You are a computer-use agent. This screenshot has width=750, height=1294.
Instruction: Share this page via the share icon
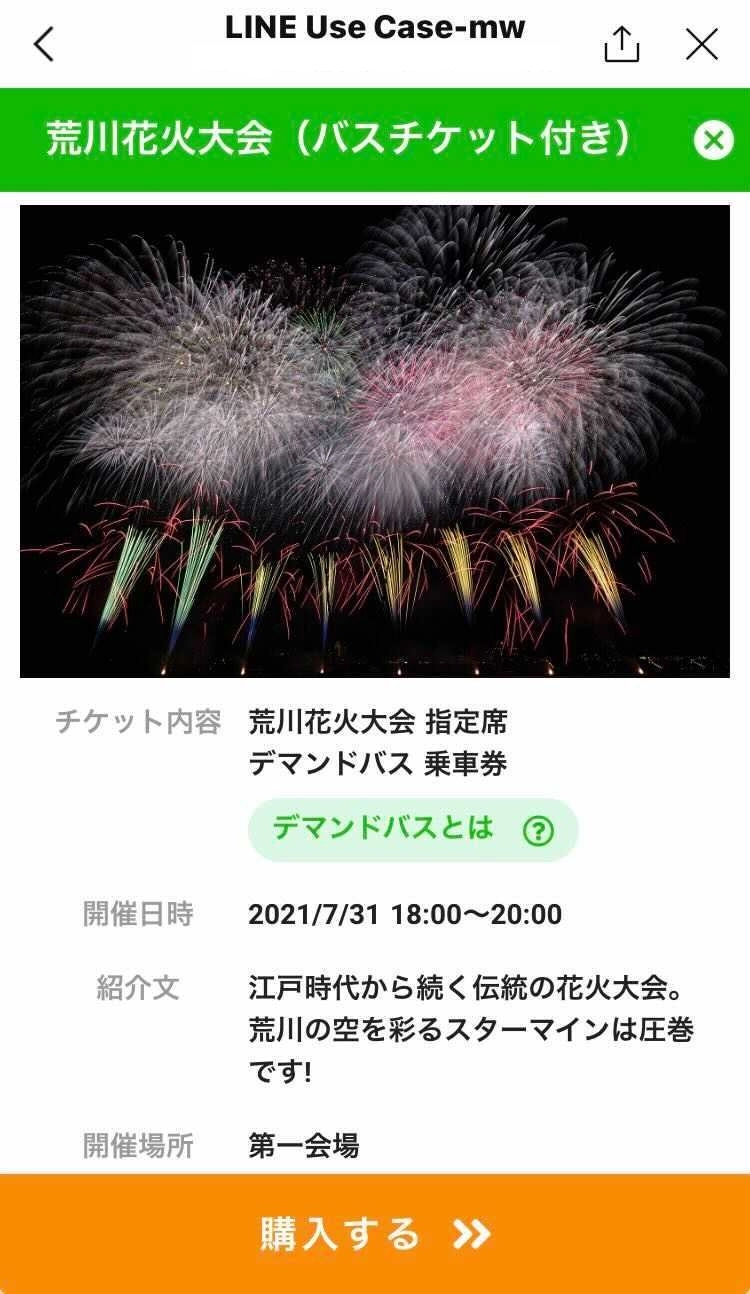(x=621, y=44)
